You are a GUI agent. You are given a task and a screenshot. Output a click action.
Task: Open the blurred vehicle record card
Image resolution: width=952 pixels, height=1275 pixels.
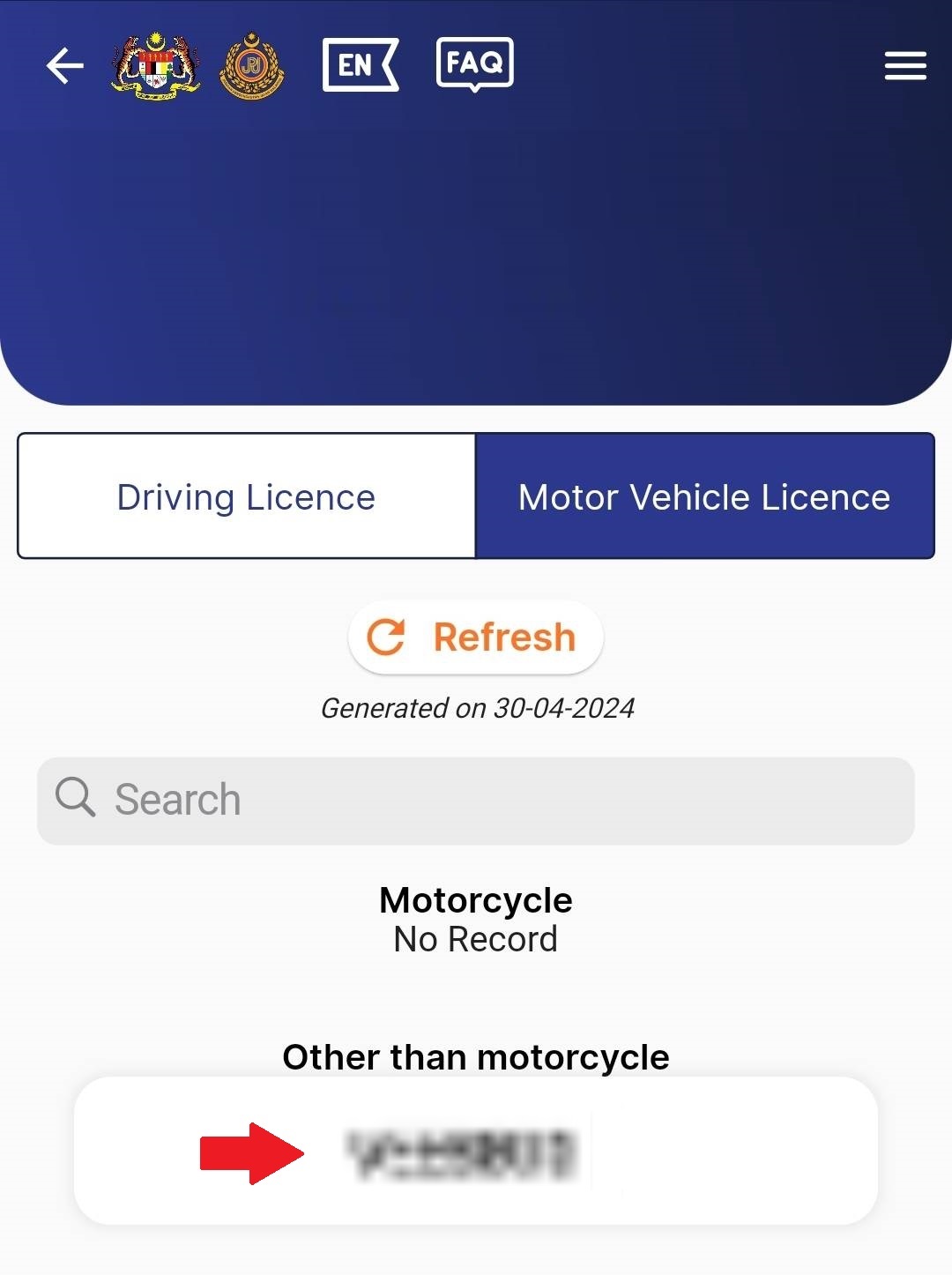coord(476,1151)
